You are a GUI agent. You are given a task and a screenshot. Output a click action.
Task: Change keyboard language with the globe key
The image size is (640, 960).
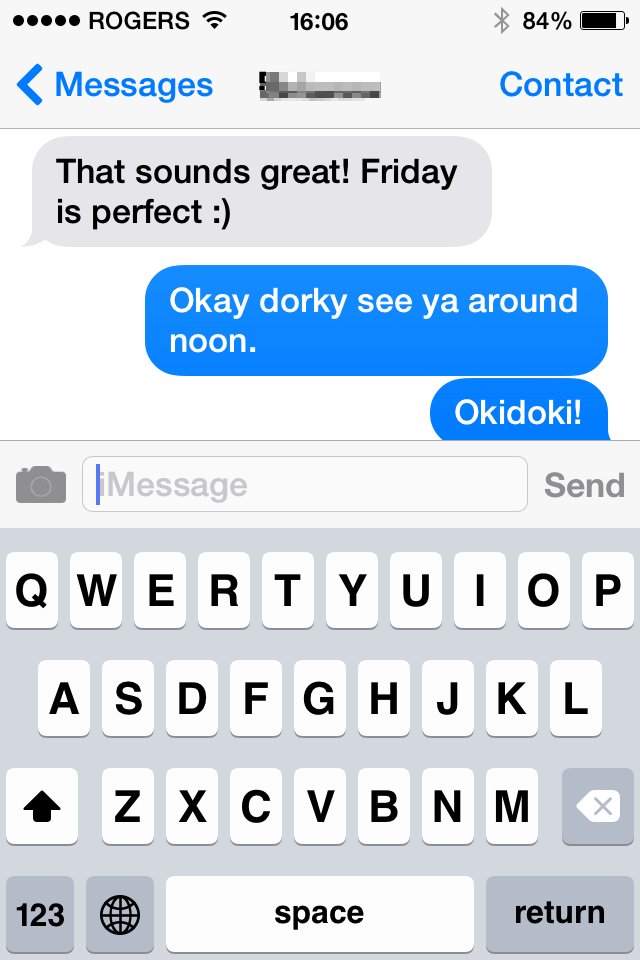click(x=120, y=914)
